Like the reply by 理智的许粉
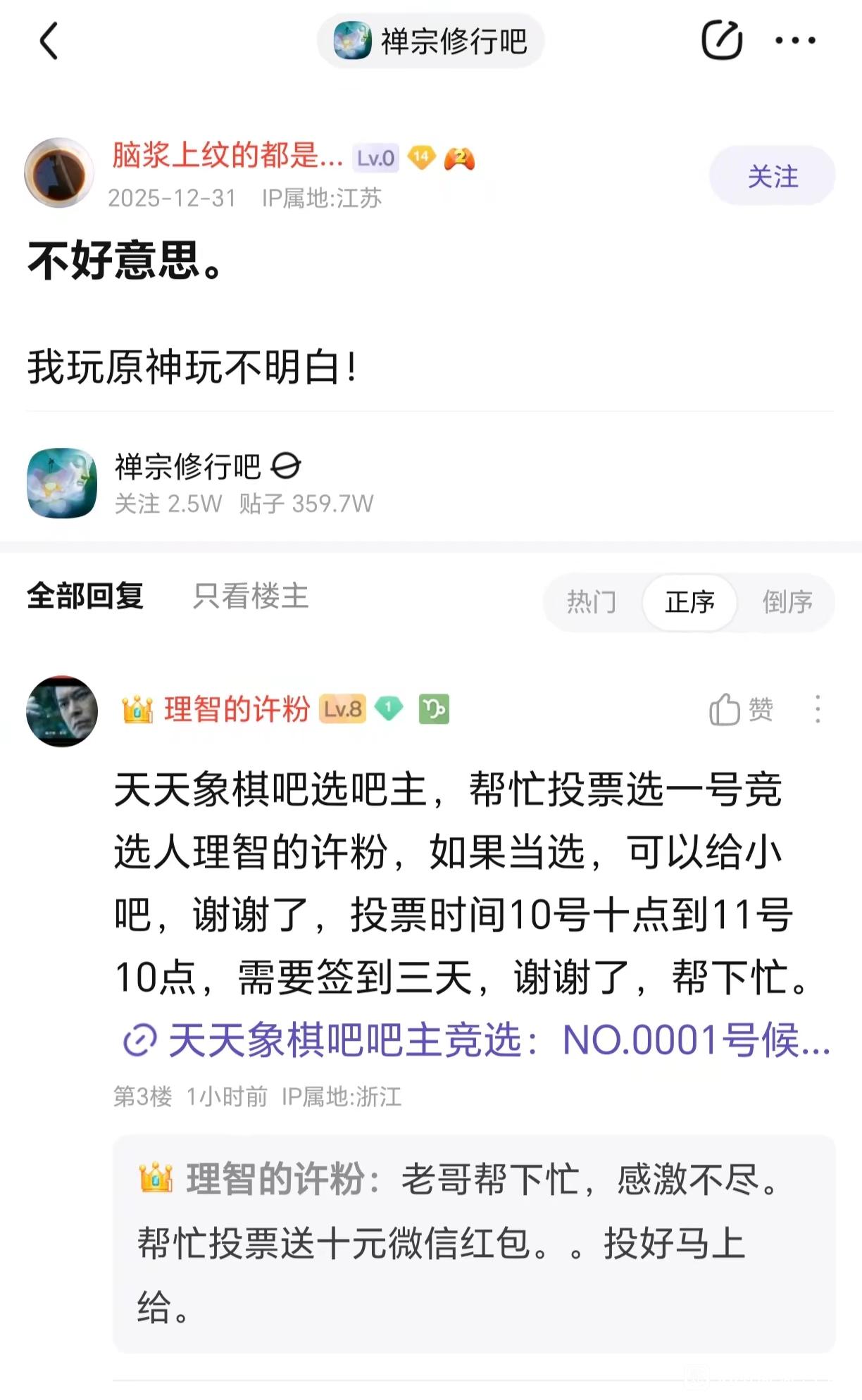 (741, 709)
